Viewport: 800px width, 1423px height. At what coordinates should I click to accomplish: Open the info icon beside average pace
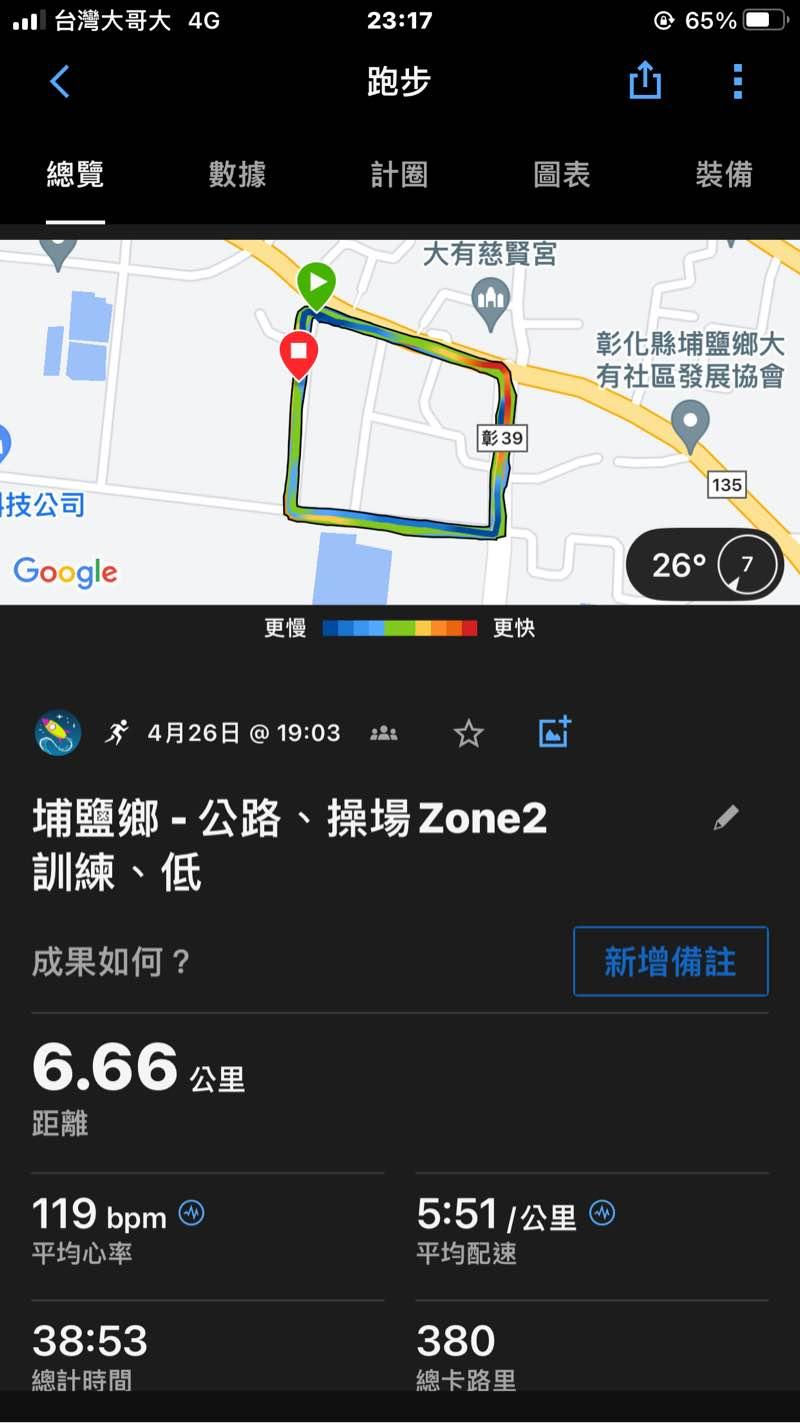pyautogui.click(x=602, y=1214)
